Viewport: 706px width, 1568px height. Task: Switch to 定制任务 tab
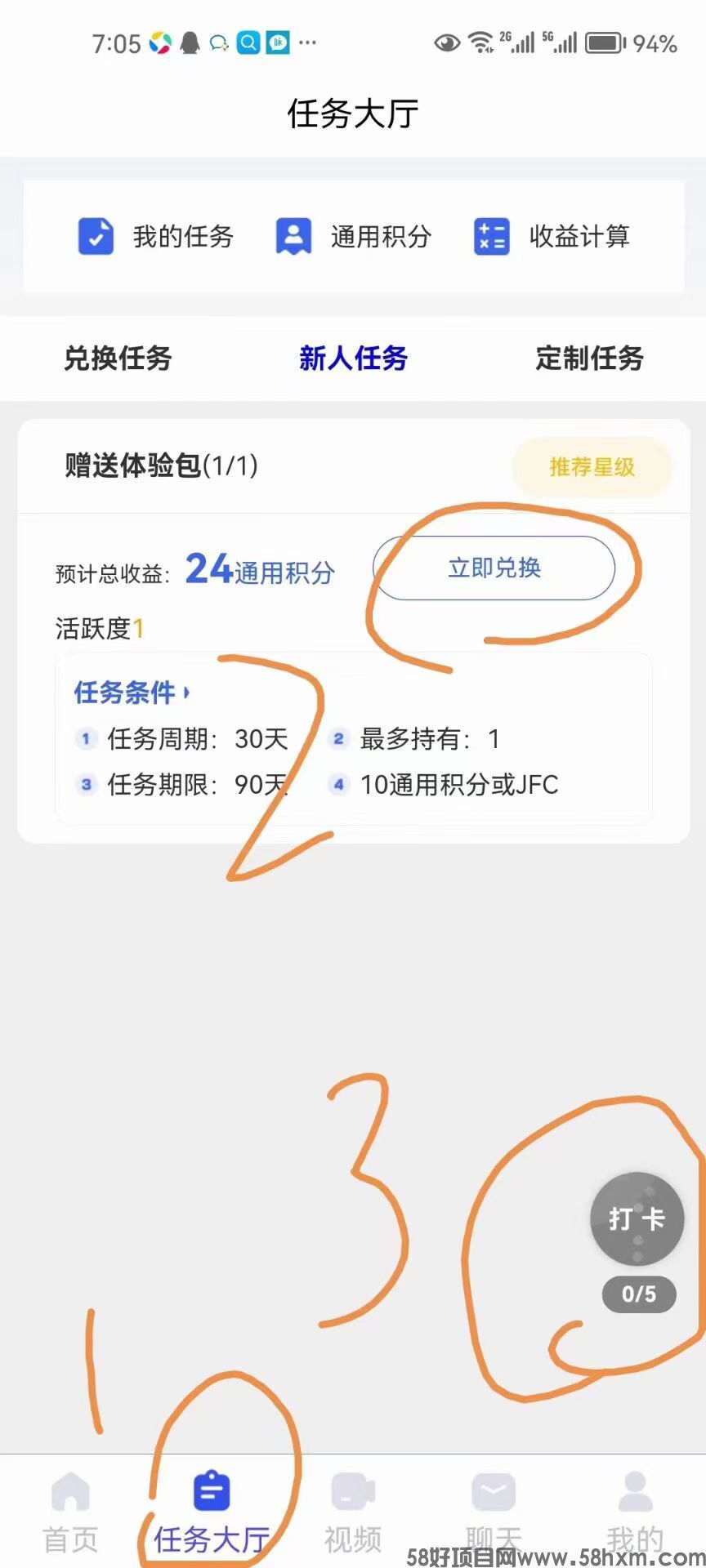tap(589, 359)
